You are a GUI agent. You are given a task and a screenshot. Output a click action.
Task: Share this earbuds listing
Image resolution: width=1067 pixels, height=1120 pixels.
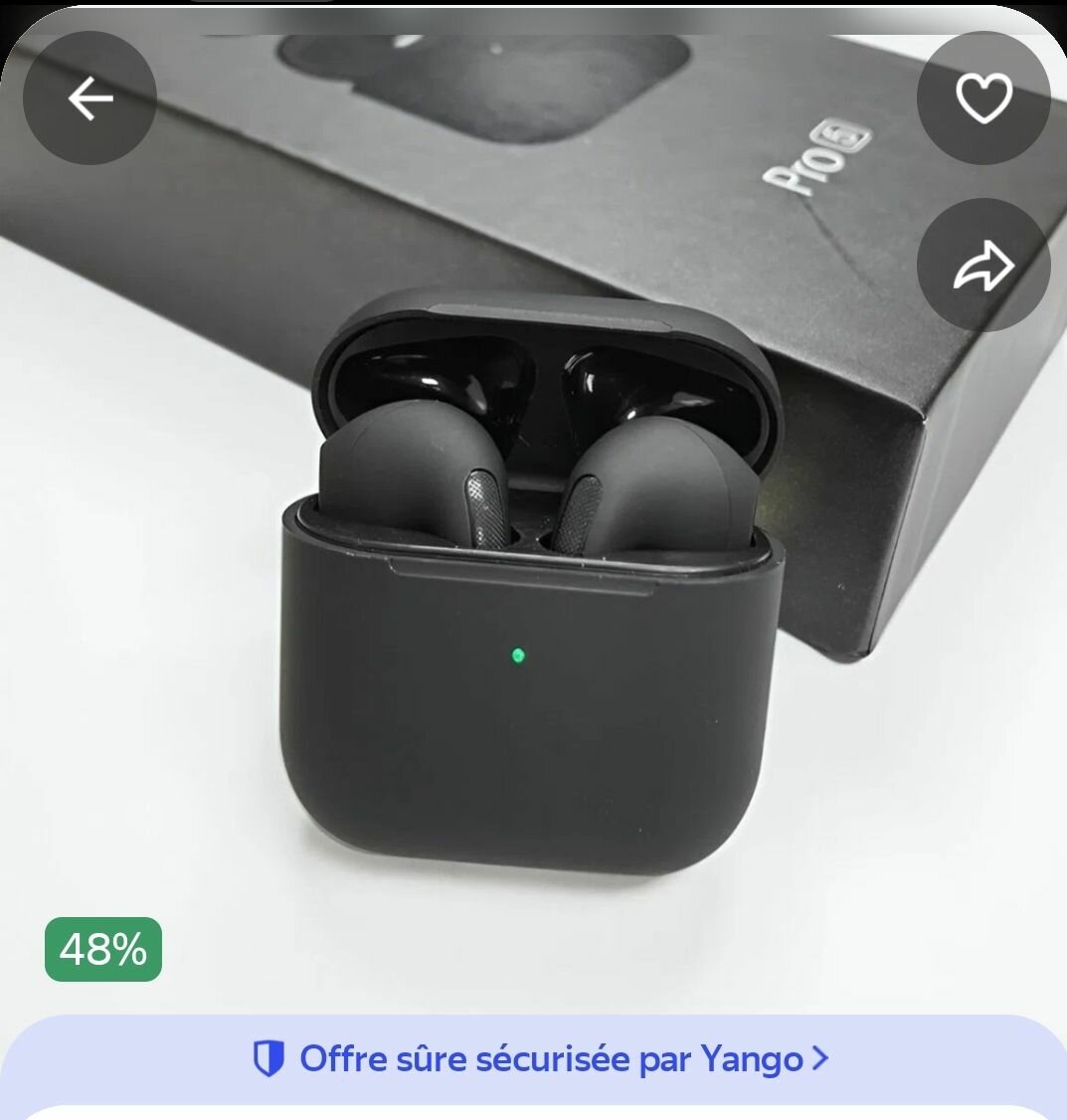(x=982, y=266)
